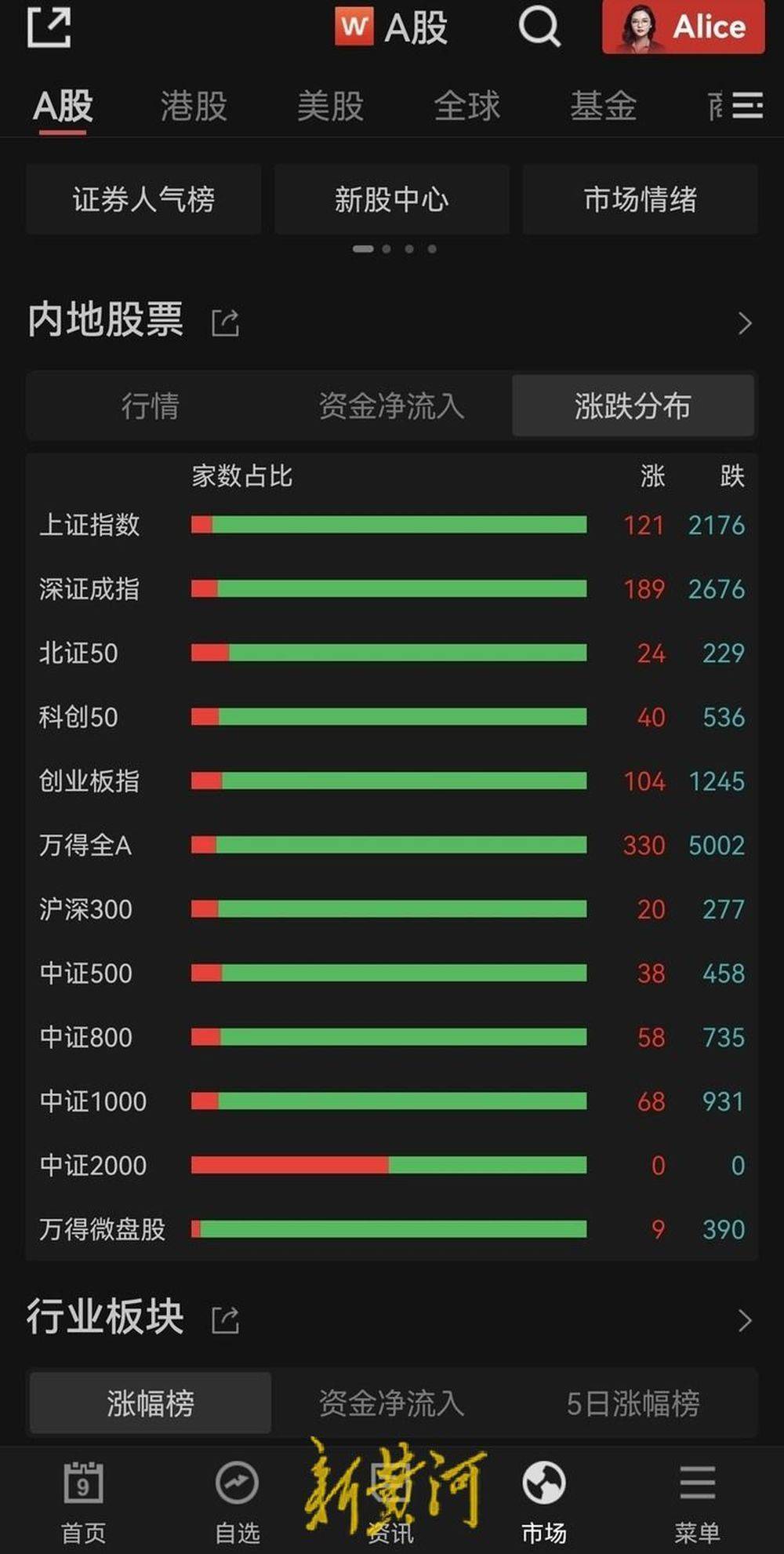This screenshot has height=1554, width=784.
Task: Open the Alice assistant button
Action: pos(683,27)
